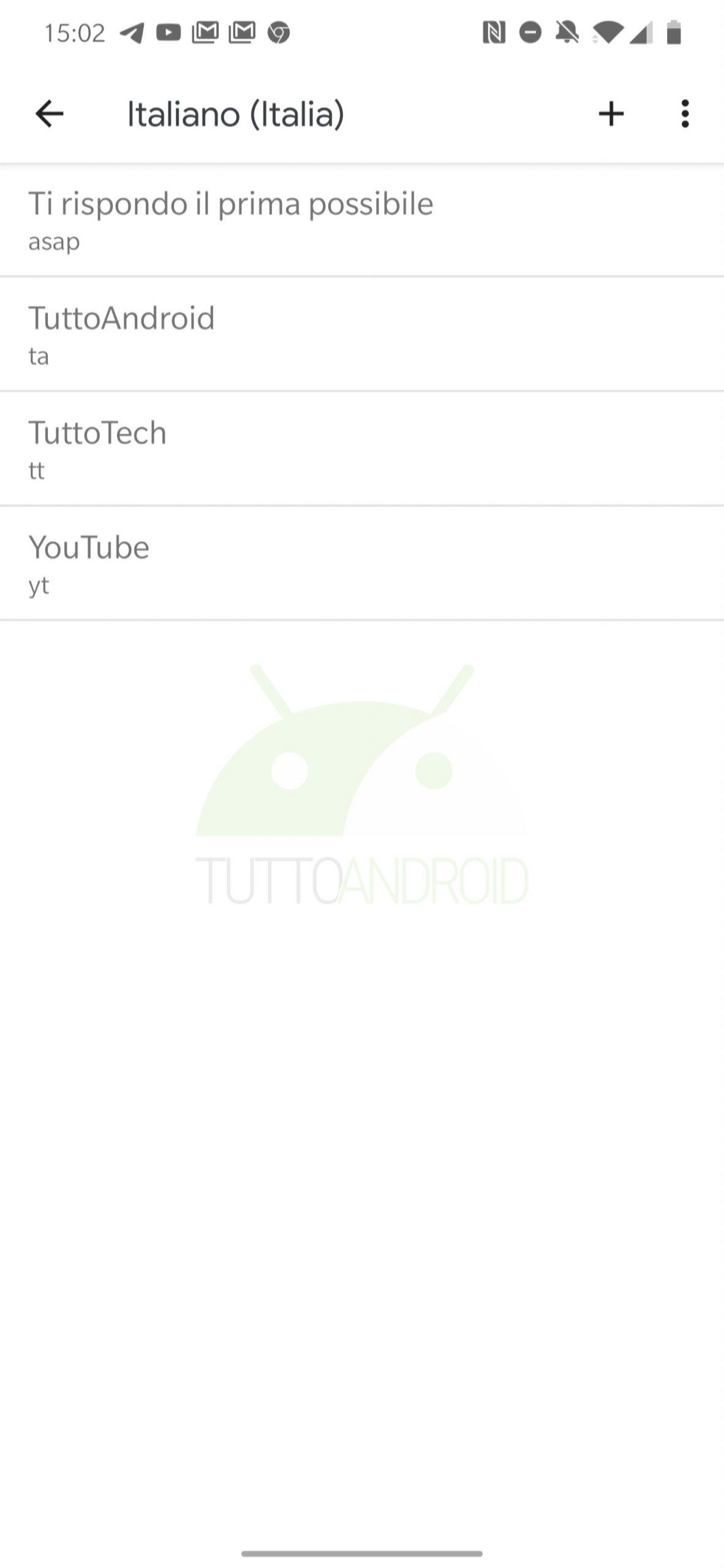Open the overflow menu

685,114
